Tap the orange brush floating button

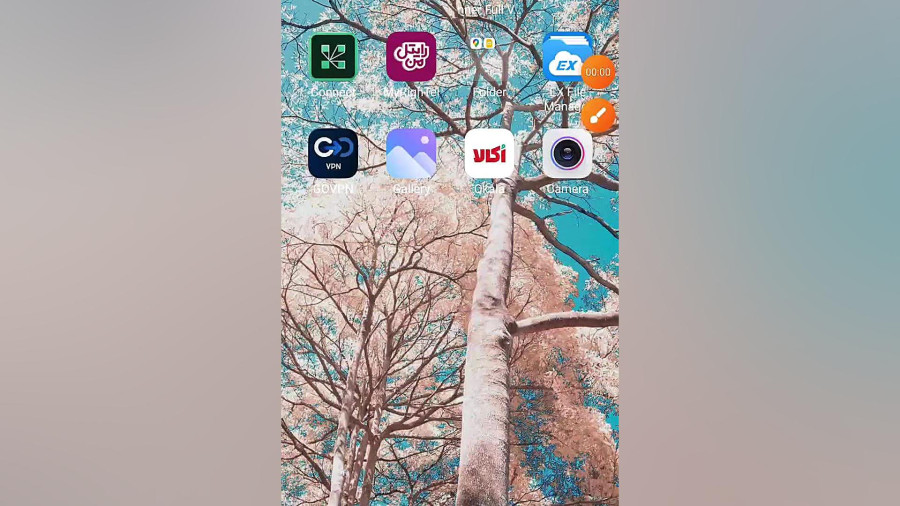[x=598, y=115]
